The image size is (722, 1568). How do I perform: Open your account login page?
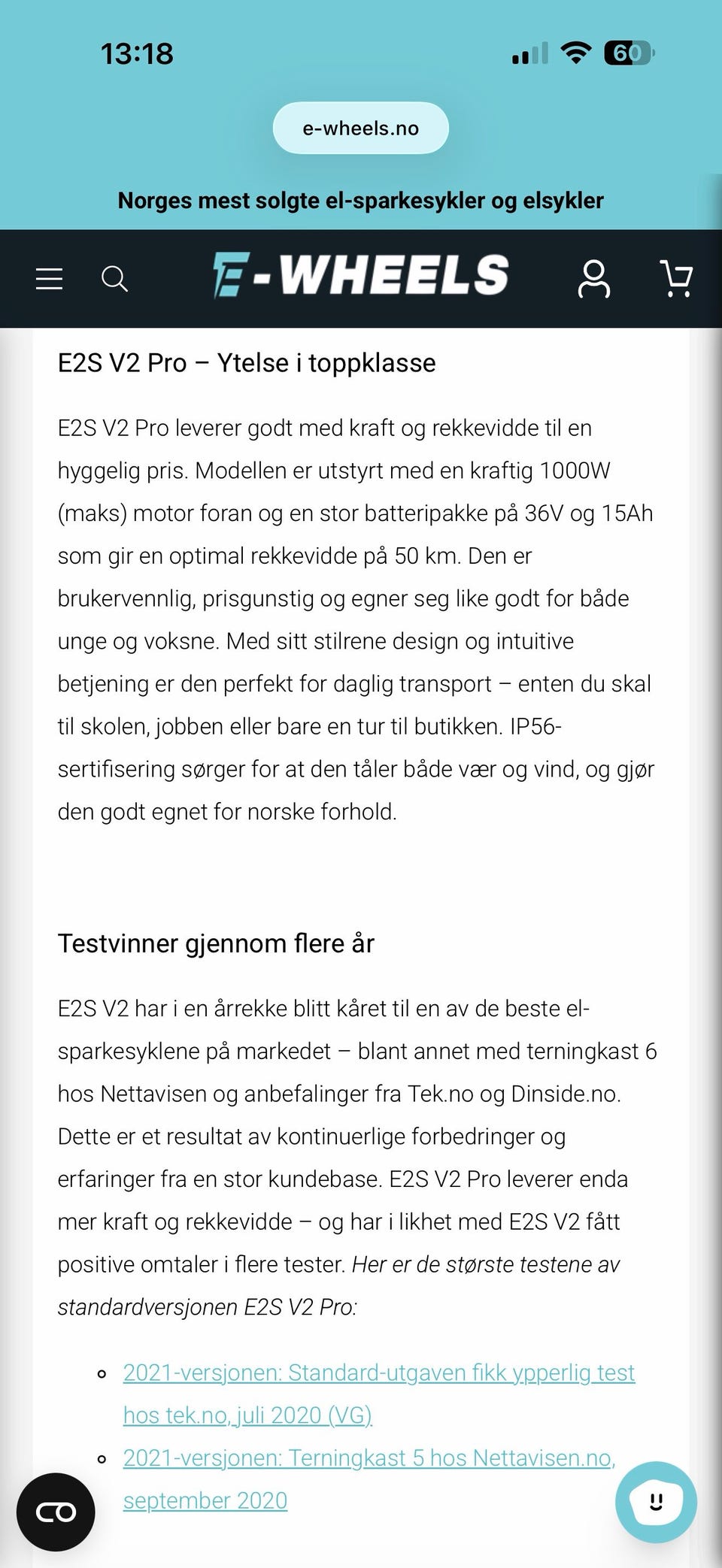point(593,279)
